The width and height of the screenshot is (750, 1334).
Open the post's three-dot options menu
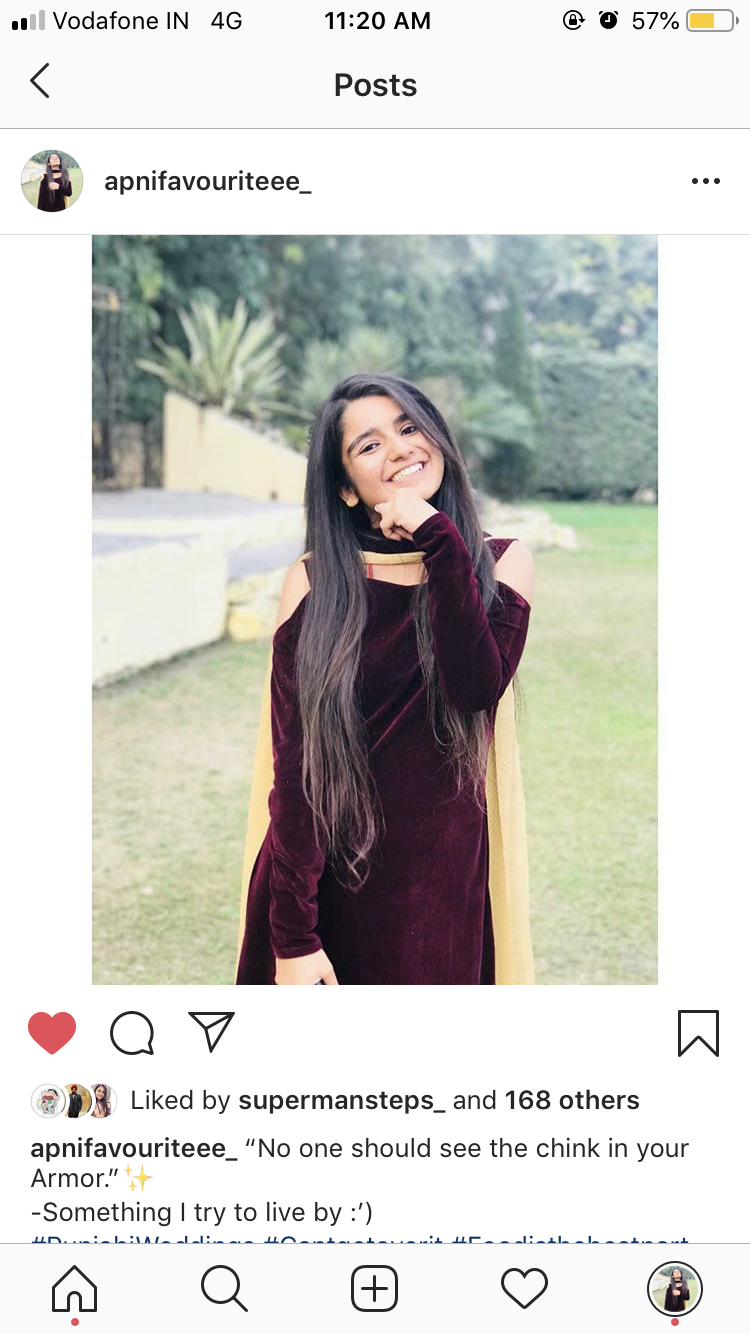pos(705,181)
